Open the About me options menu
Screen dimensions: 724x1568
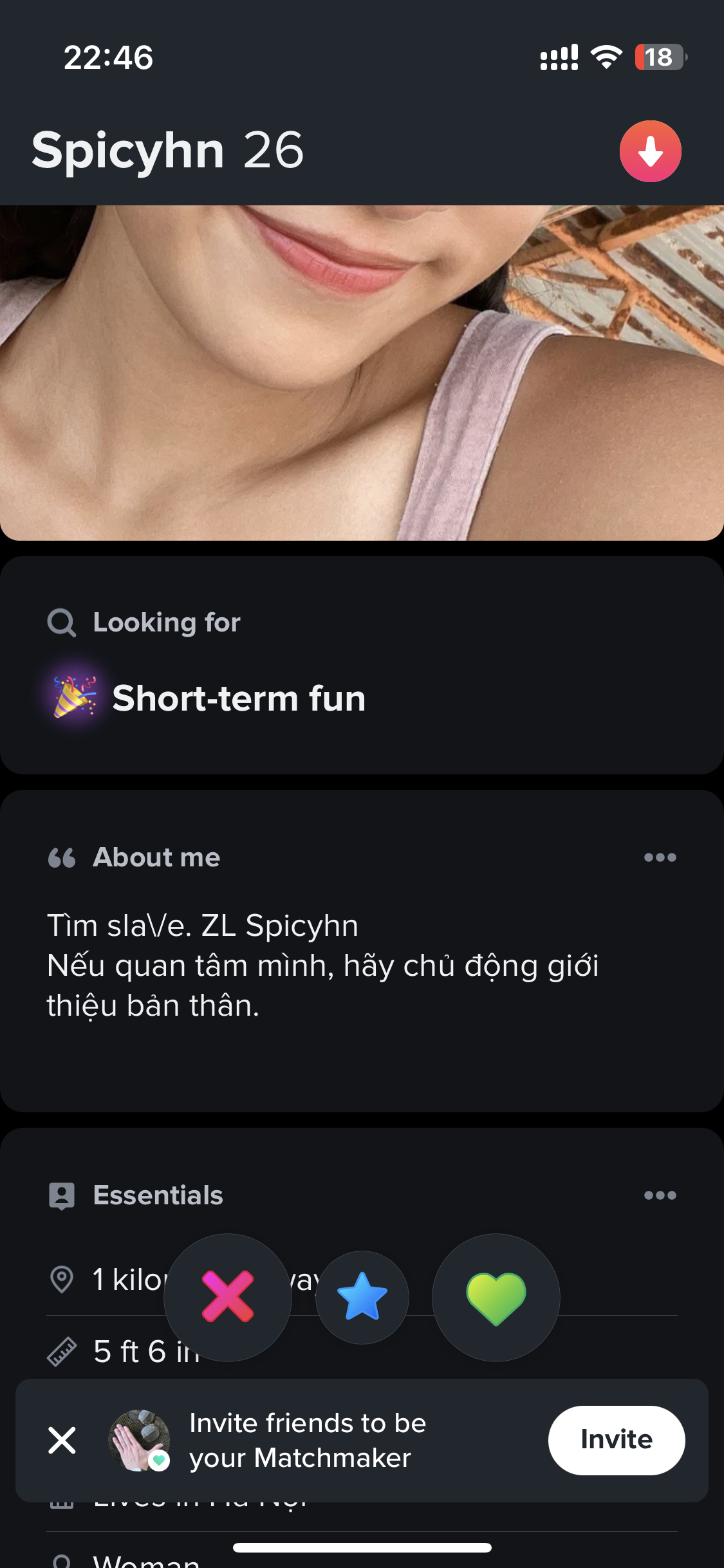660,857
